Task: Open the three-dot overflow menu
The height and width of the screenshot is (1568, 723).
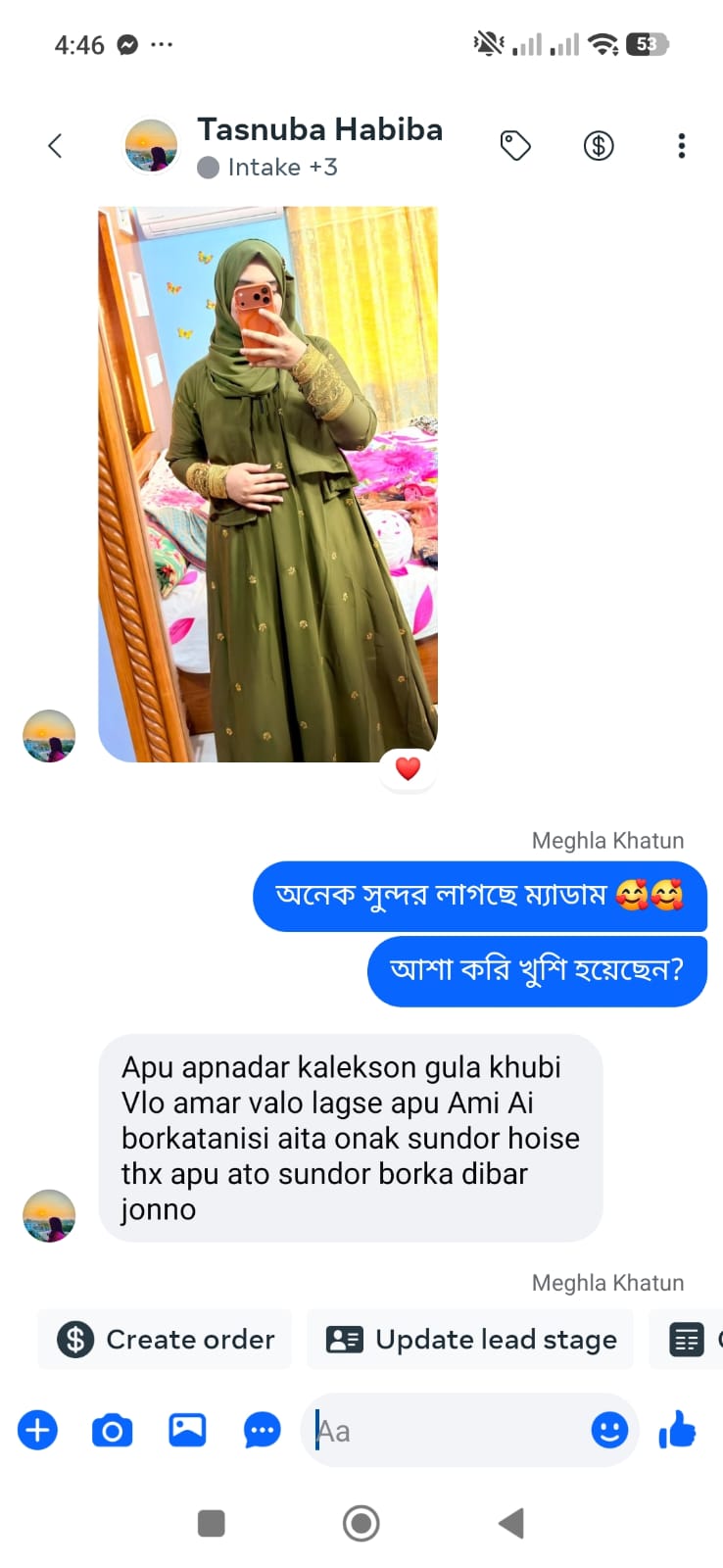Action: pyautogui.click(x=682, y=146)
